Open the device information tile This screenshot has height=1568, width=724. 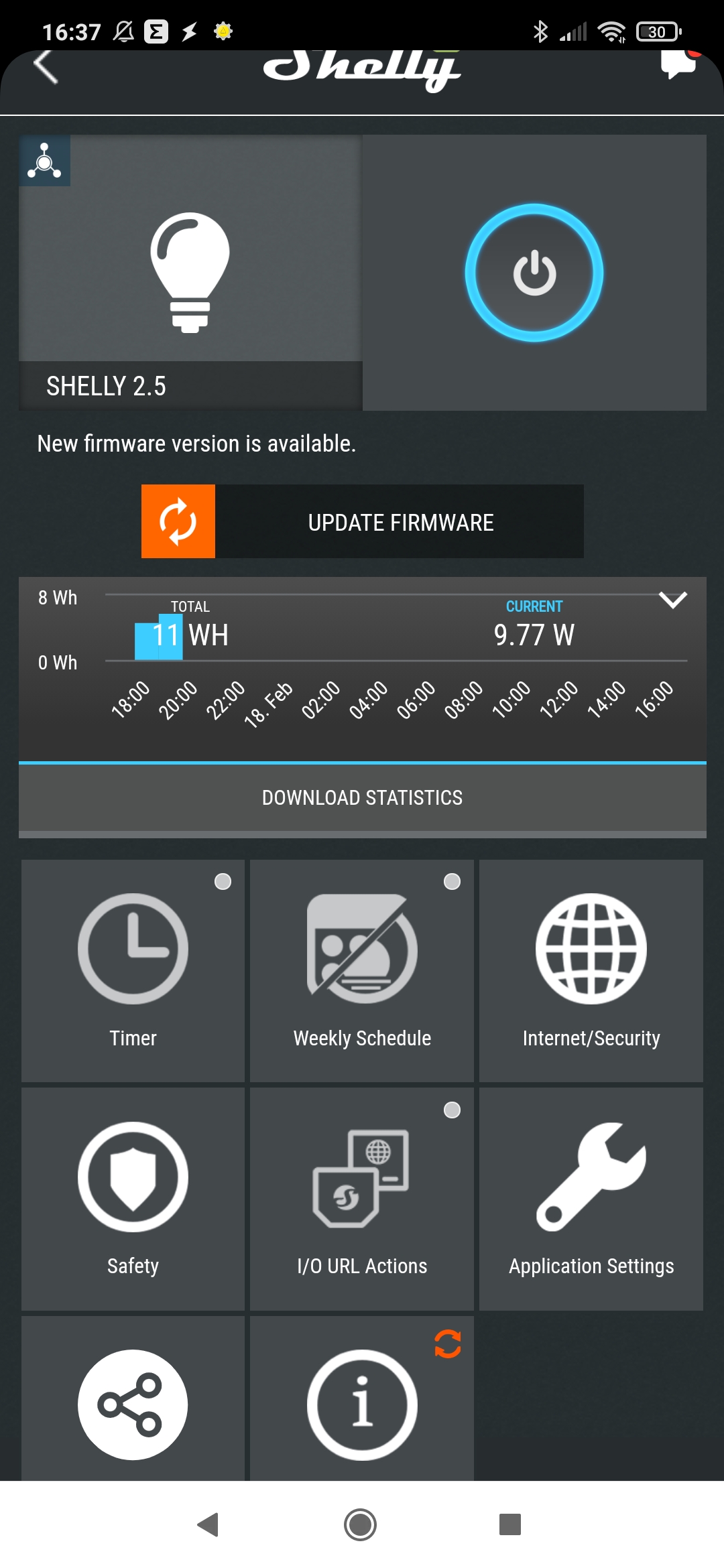coord(362,1399)
